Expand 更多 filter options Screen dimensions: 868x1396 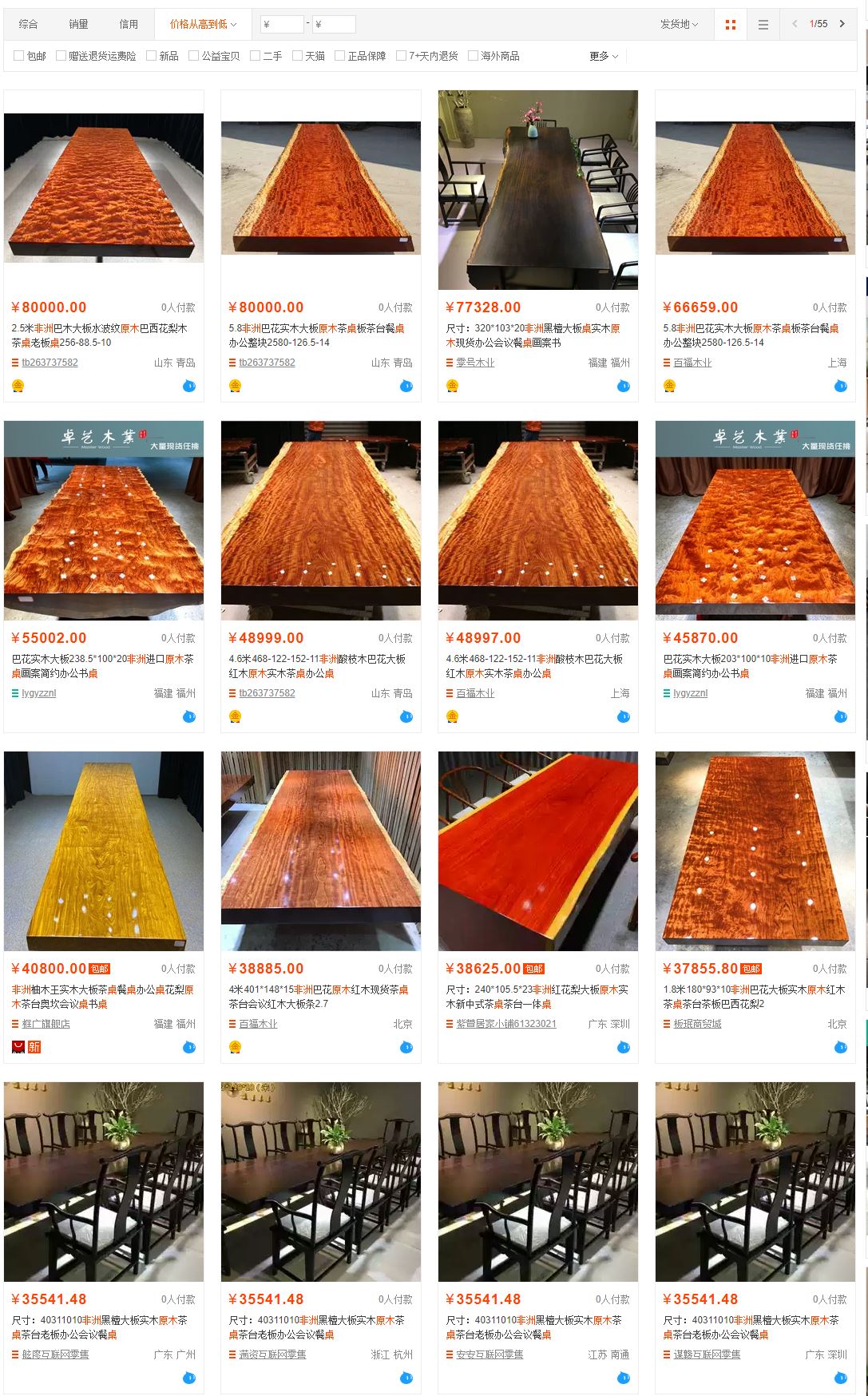pyautogui.click(x=603, y=56)
